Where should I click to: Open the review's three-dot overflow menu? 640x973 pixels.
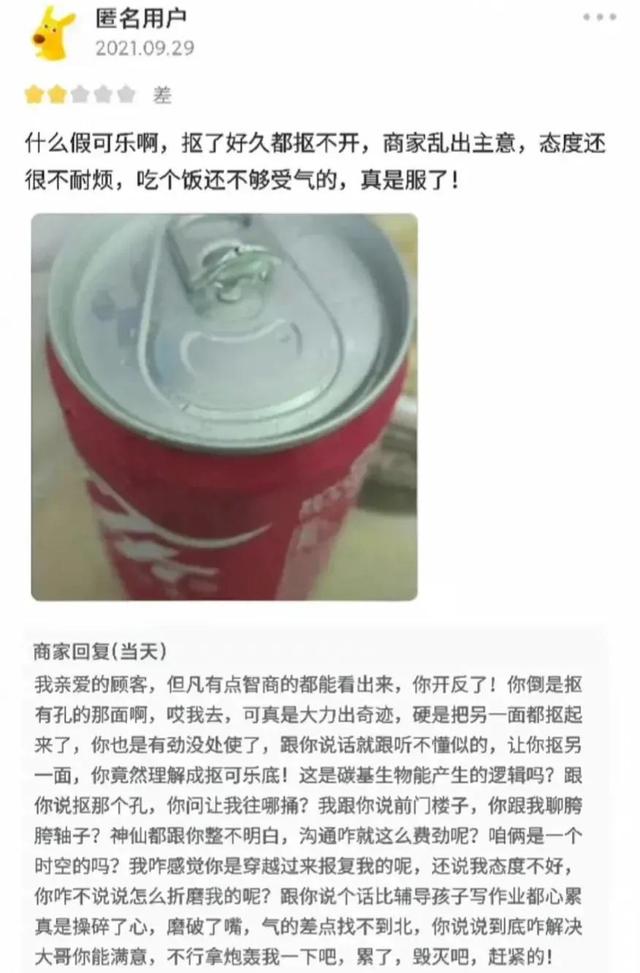pos(599,17)
